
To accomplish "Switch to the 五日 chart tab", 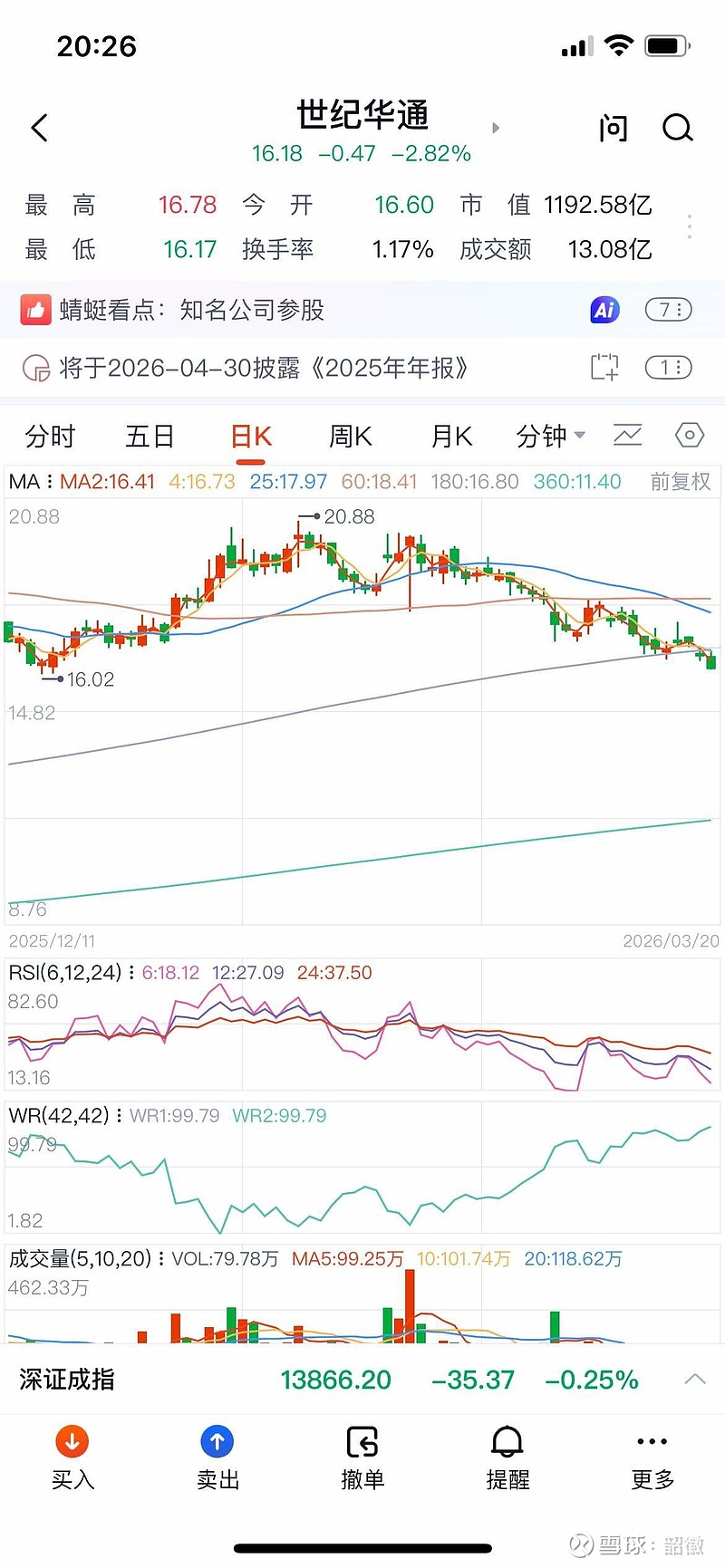I will [x=150, y=437].
